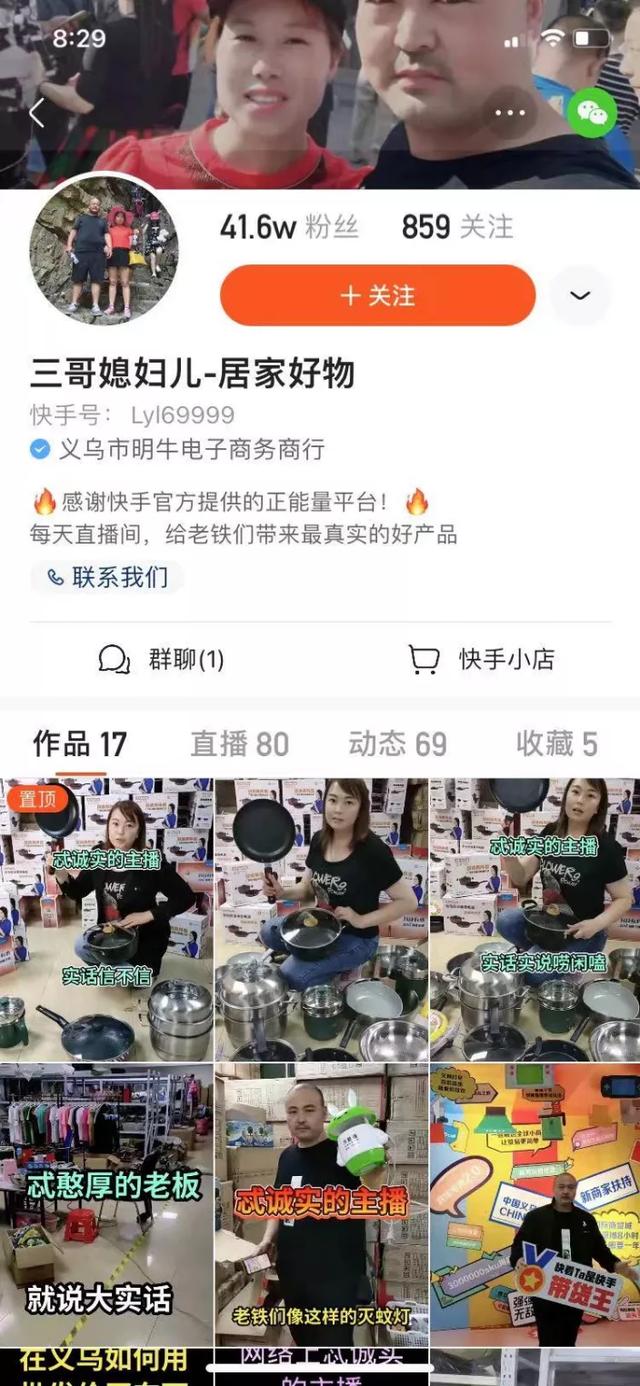The width and height of the screenshot is (640, 1386).
Task: Play the video captioned 实话实说唠闲嗑
Action: (534, 920)
